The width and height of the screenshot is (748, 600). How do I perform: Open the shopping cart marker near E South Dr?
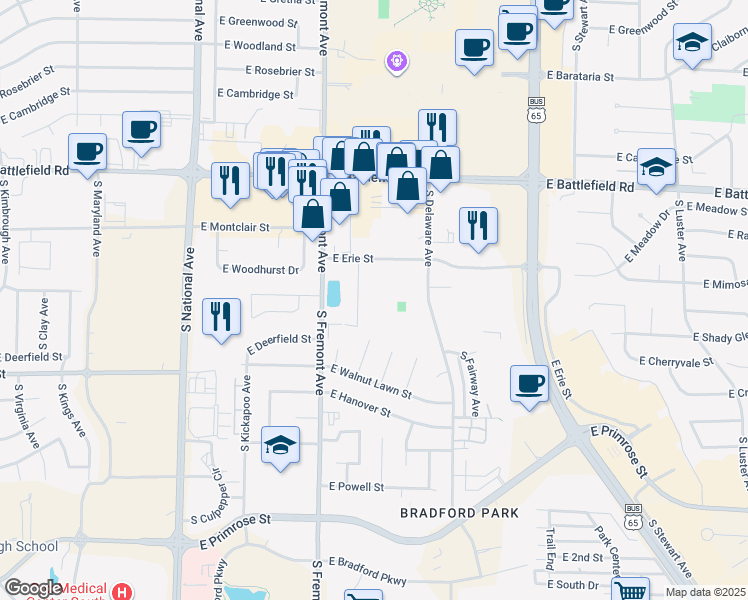[630, 592]
